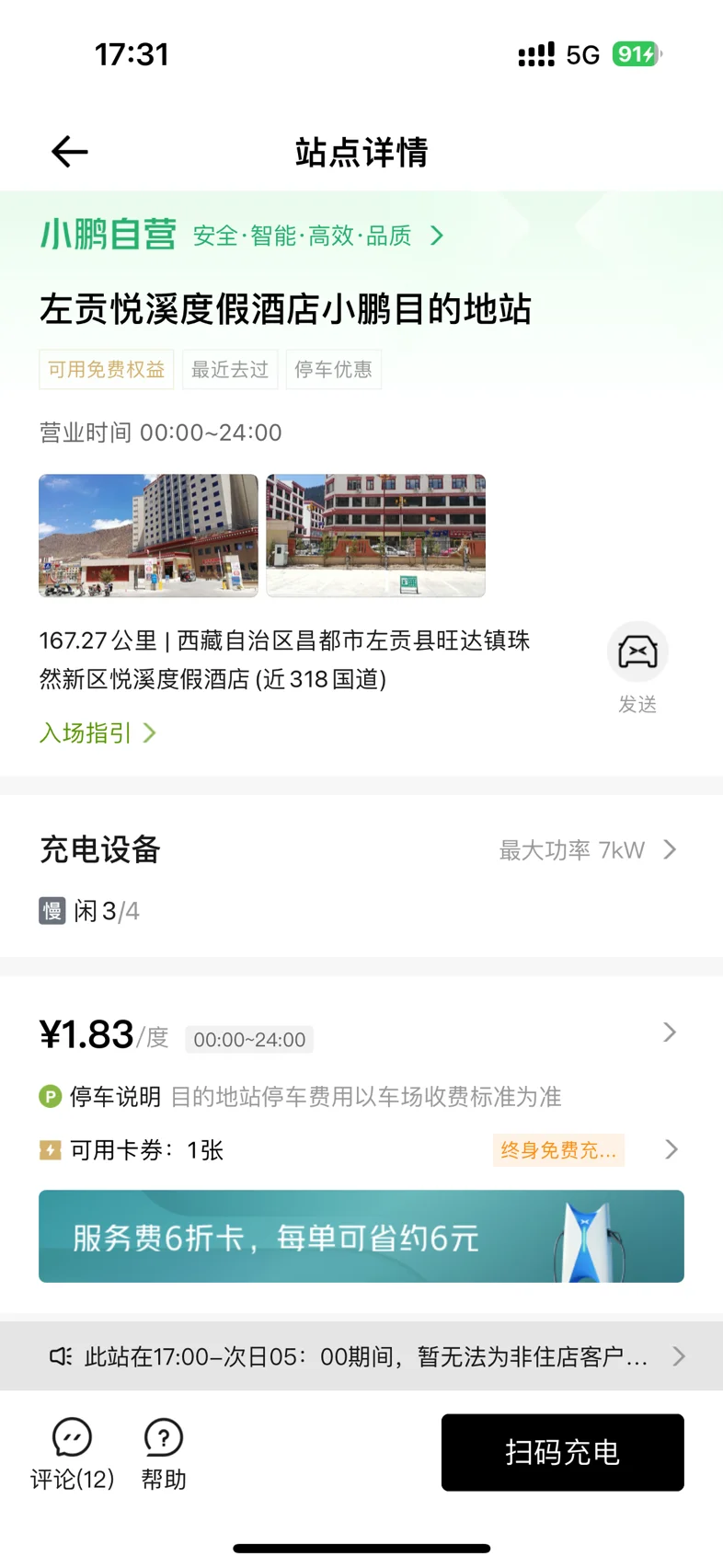Open 评论(12) comments
Screen dimensions: 723x1568
[73, 1454]
